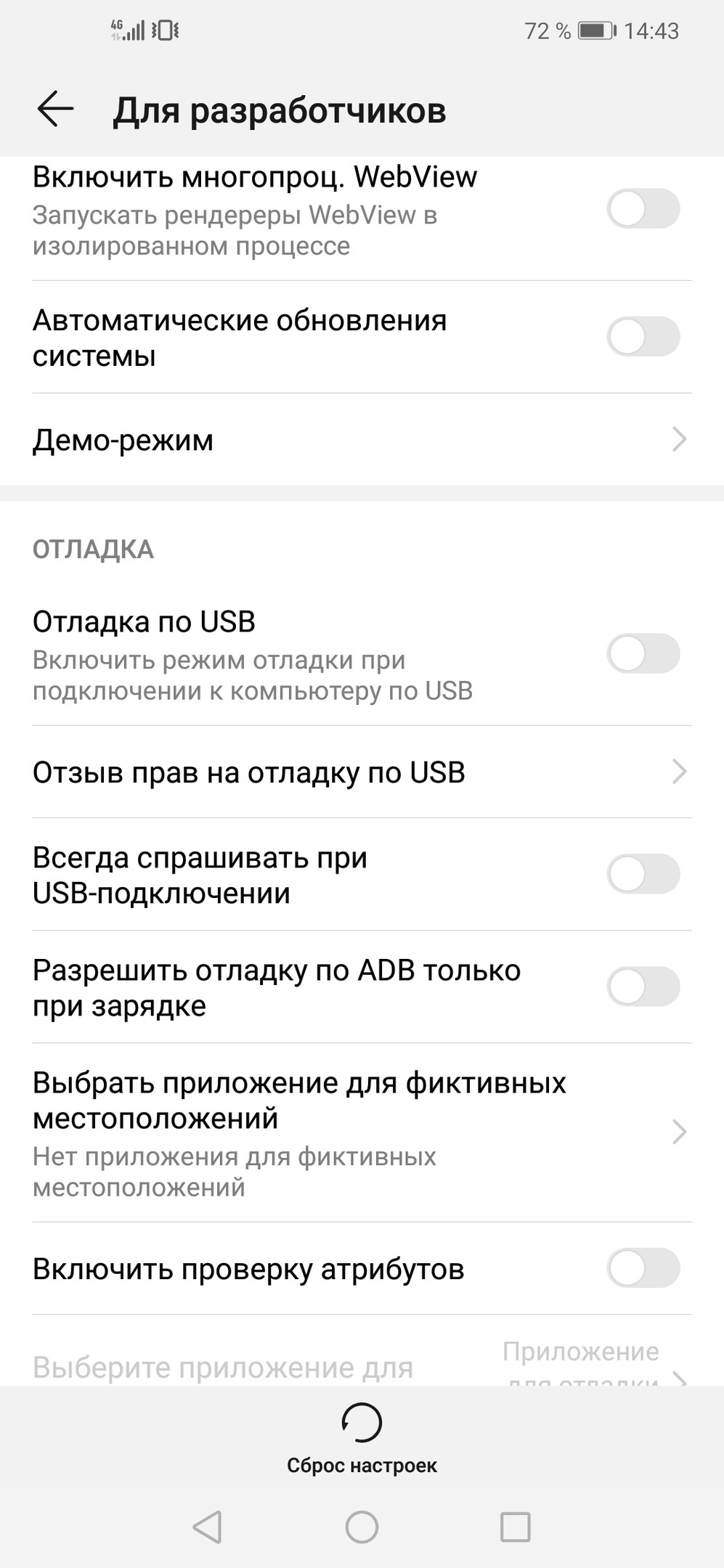The image size is (724, 1568).
Task: Turn on Отладка по USB
Action: coord(643,653)
